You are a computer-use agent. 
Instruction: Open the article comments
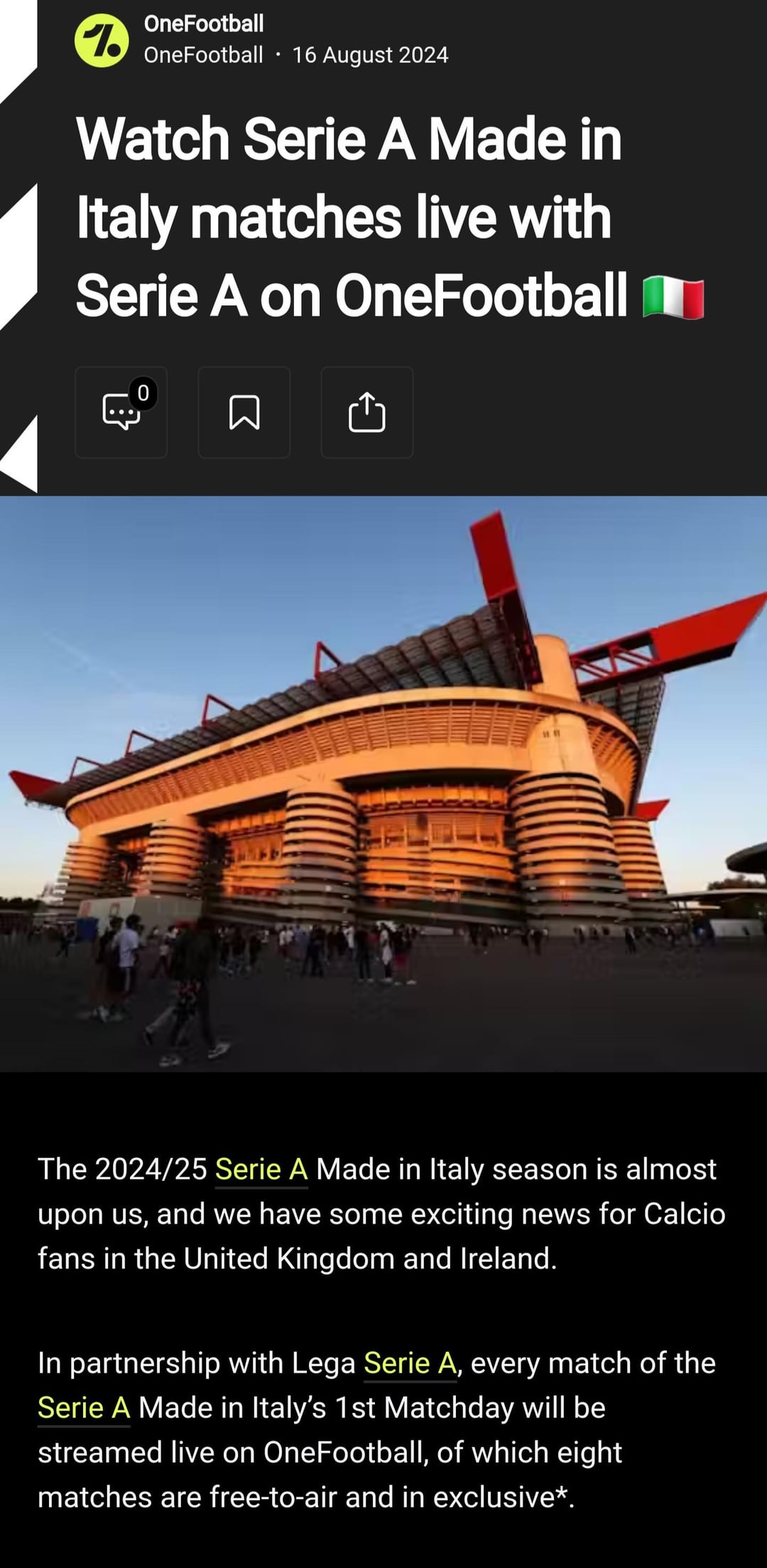tap(121, 412)
